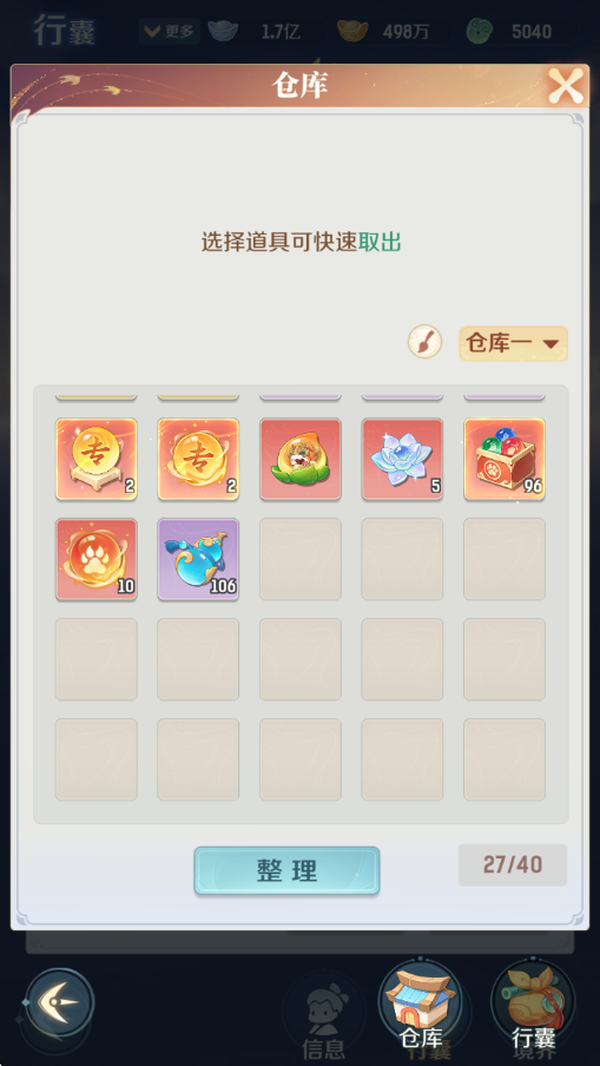This screenshot has height=1066, width=600.
Task: Select the gem box item with 96
Action: [504, 459]
